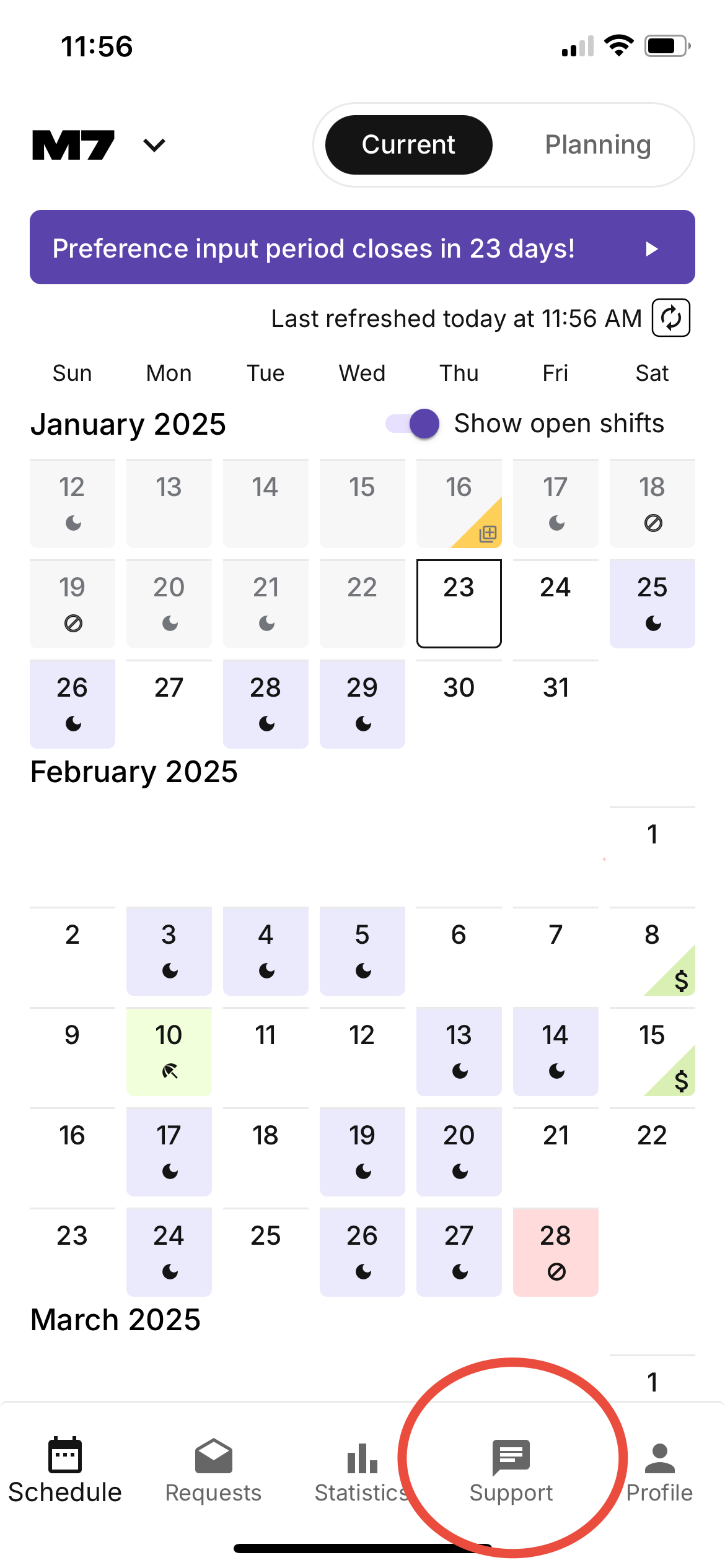Expand the M7 dropdown chevron
The image size is (725, 1568).
(154, 146)
